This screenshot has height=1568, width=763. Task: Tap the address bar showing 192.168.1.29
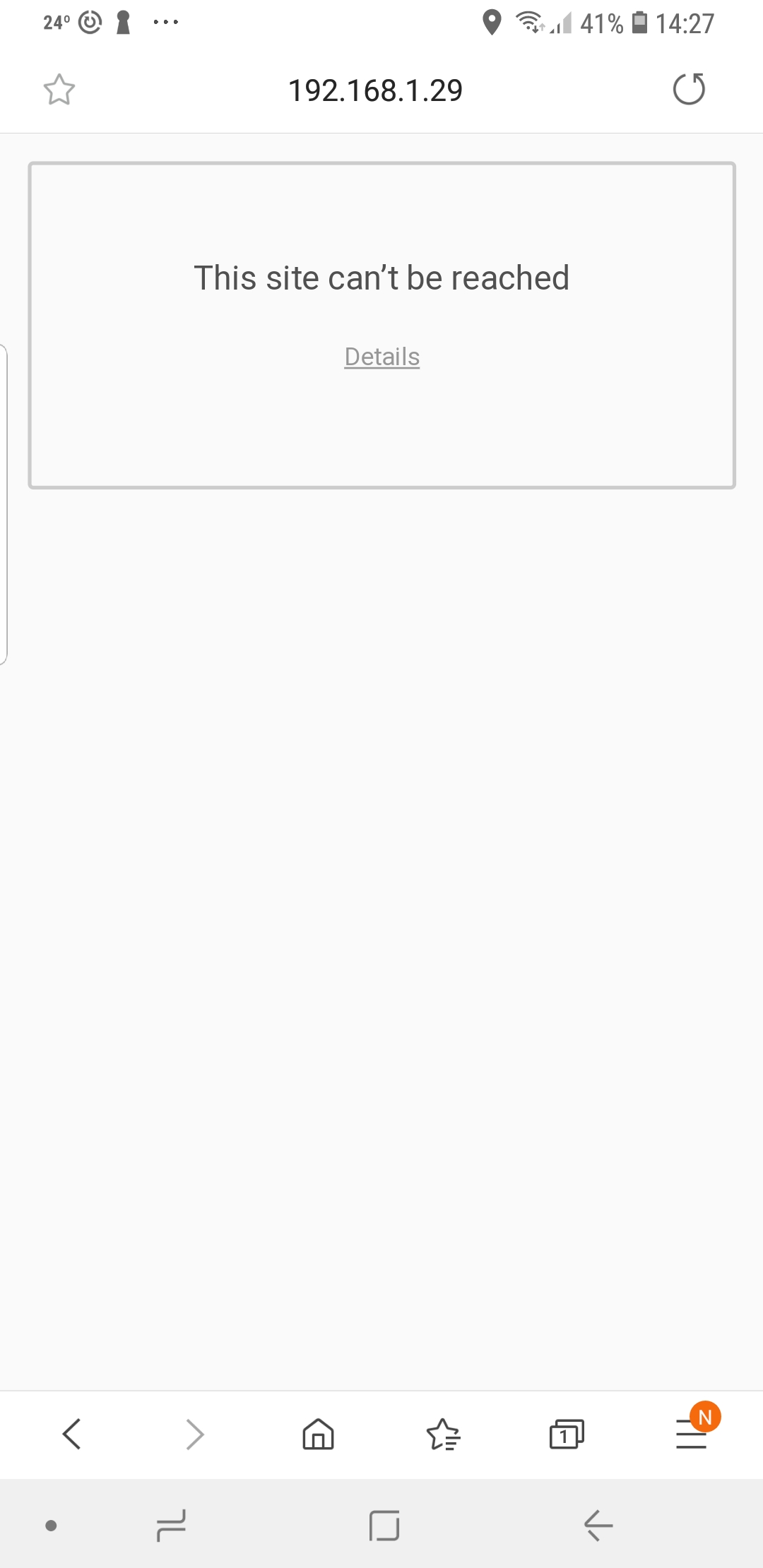[x=375, y=90]
